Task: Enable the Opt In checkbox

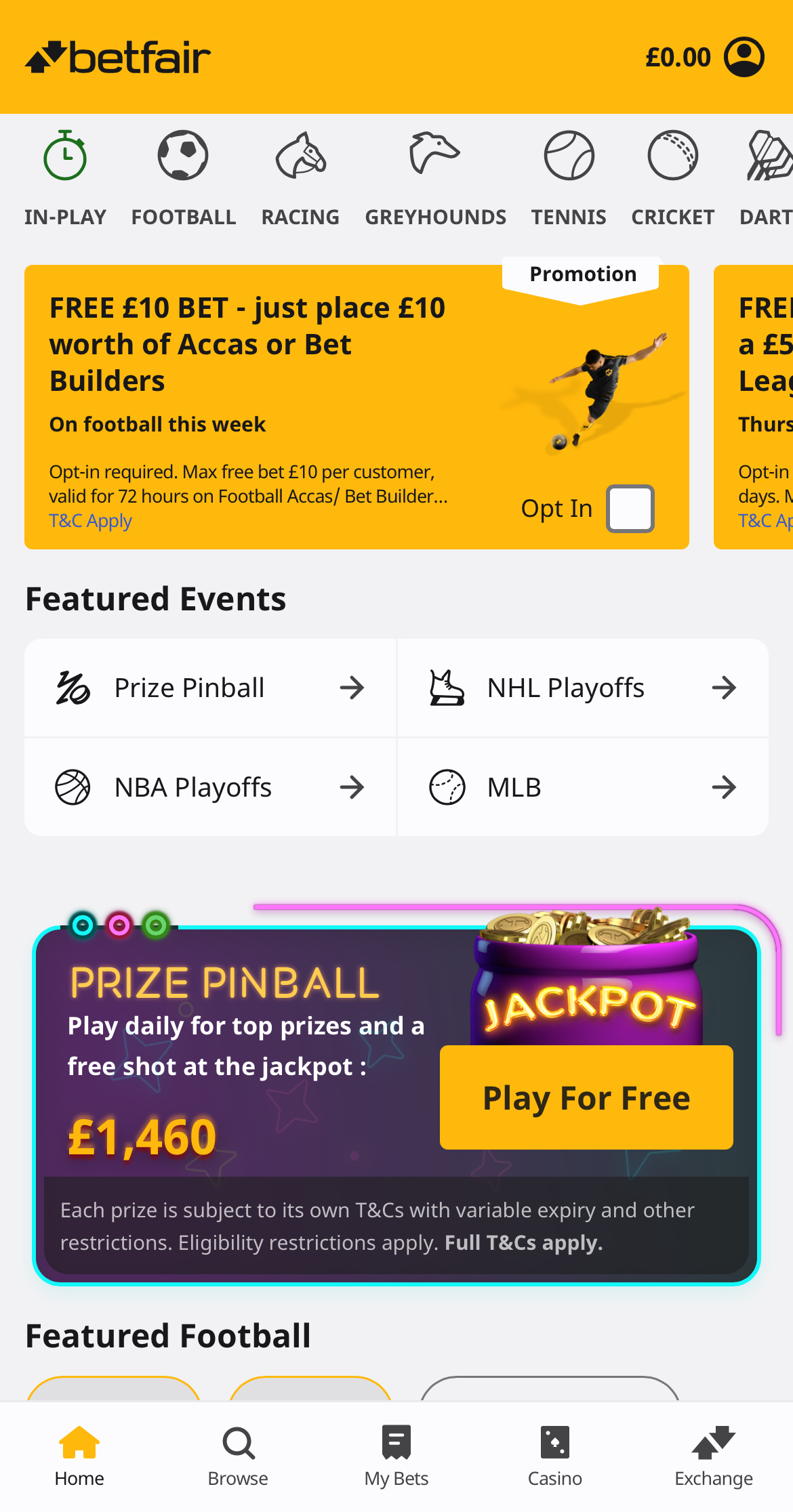Action: coord(630,509)
